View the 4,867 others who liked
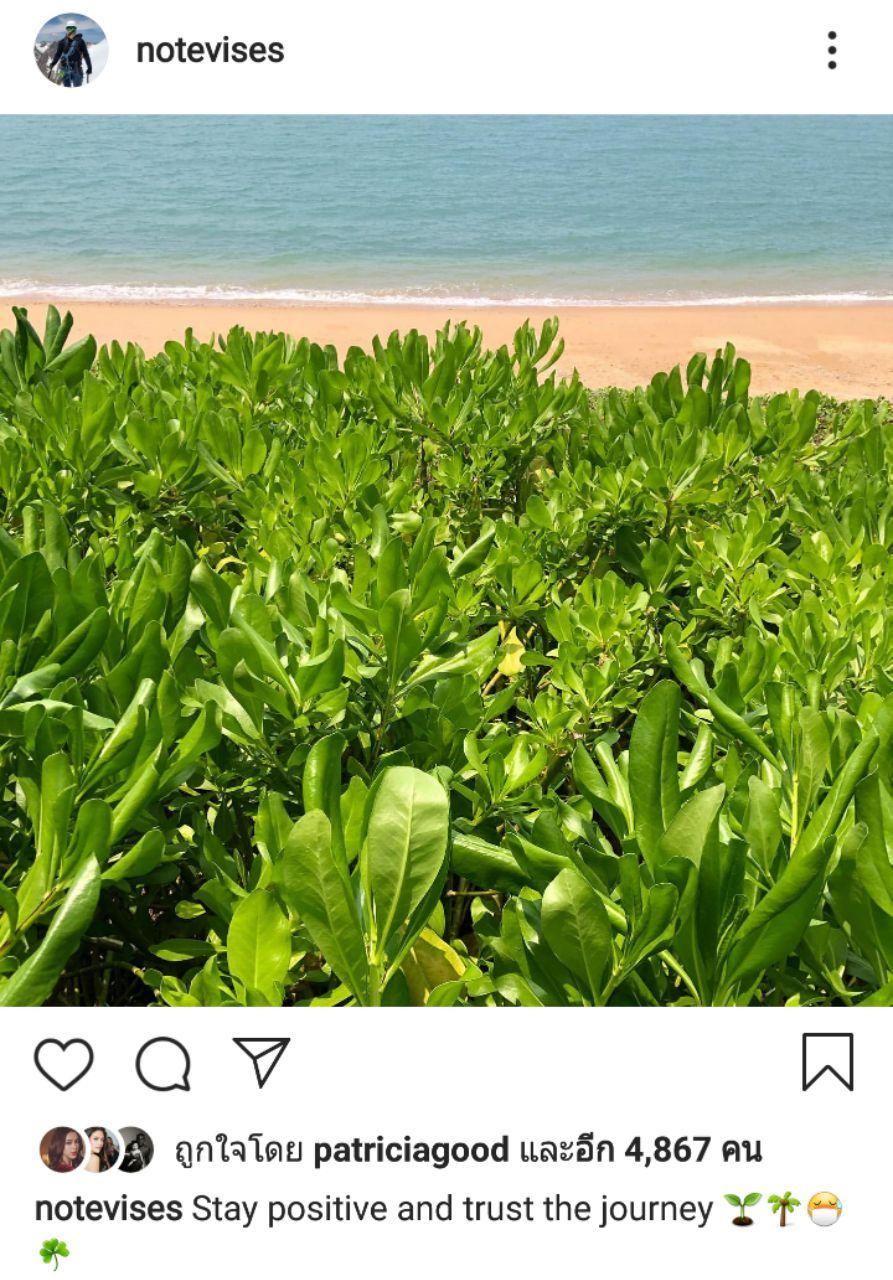This screenshot has height=1280, width=893. 692,1151
